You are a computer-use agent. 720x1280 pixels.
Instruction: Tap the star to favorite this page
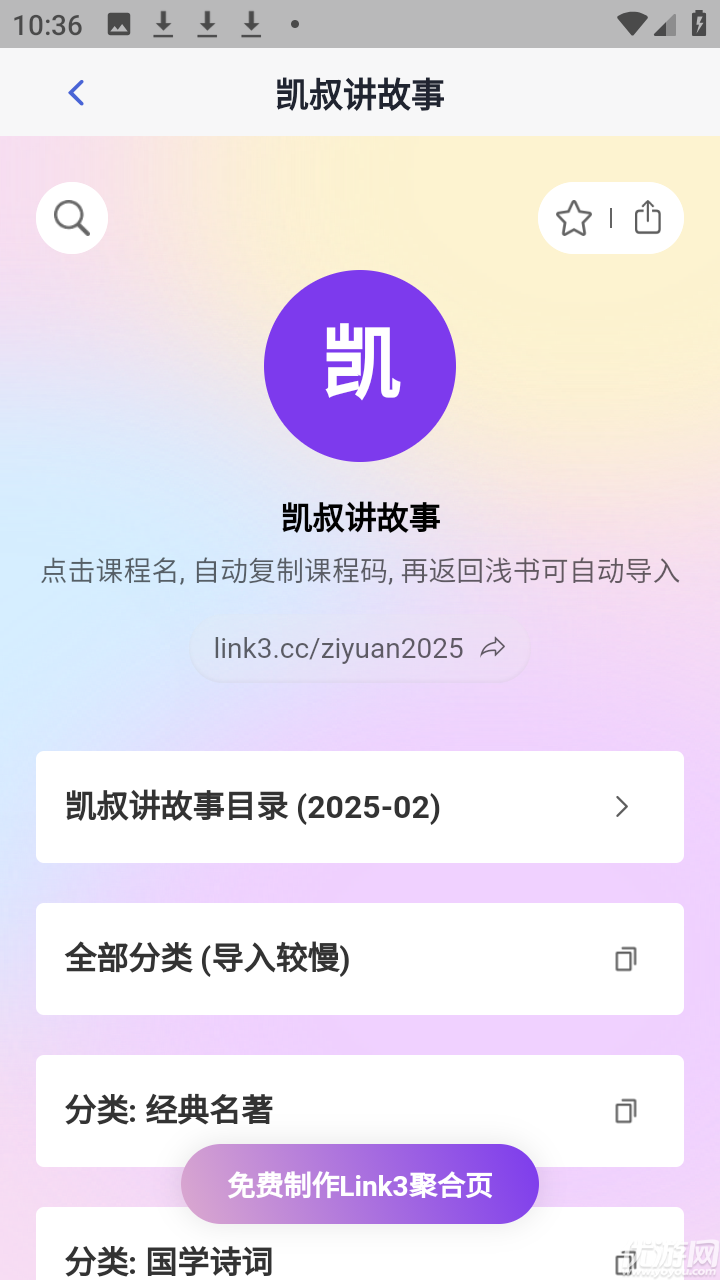[574, 218]
